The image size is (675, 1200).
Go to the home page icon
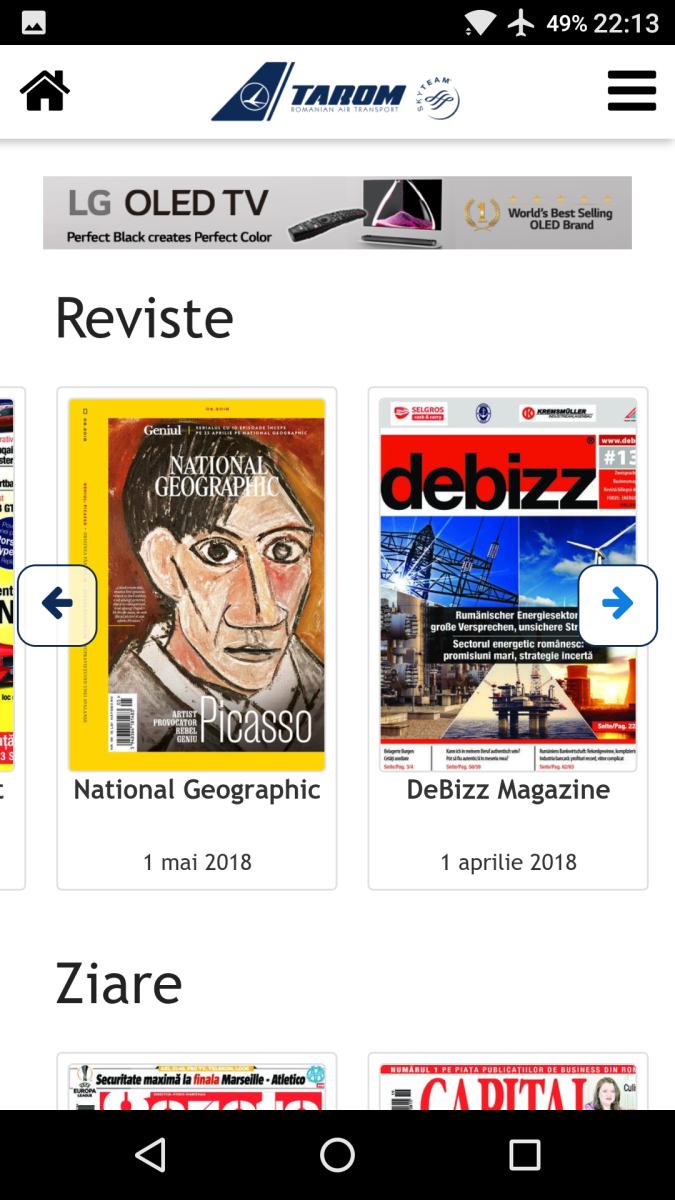pyautogui.click(x=45, y=91)
